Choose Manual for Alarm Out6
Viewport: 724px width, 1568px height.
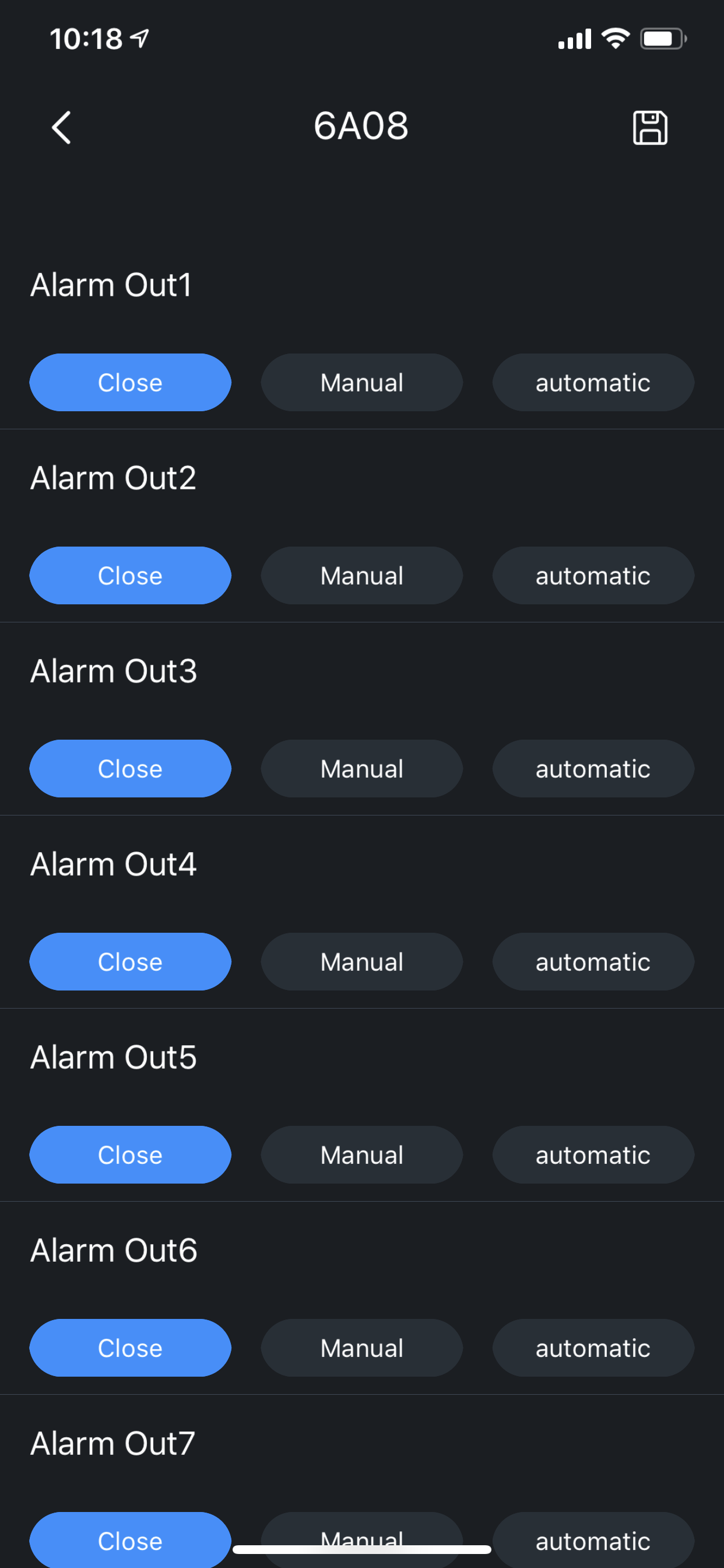361,1347
